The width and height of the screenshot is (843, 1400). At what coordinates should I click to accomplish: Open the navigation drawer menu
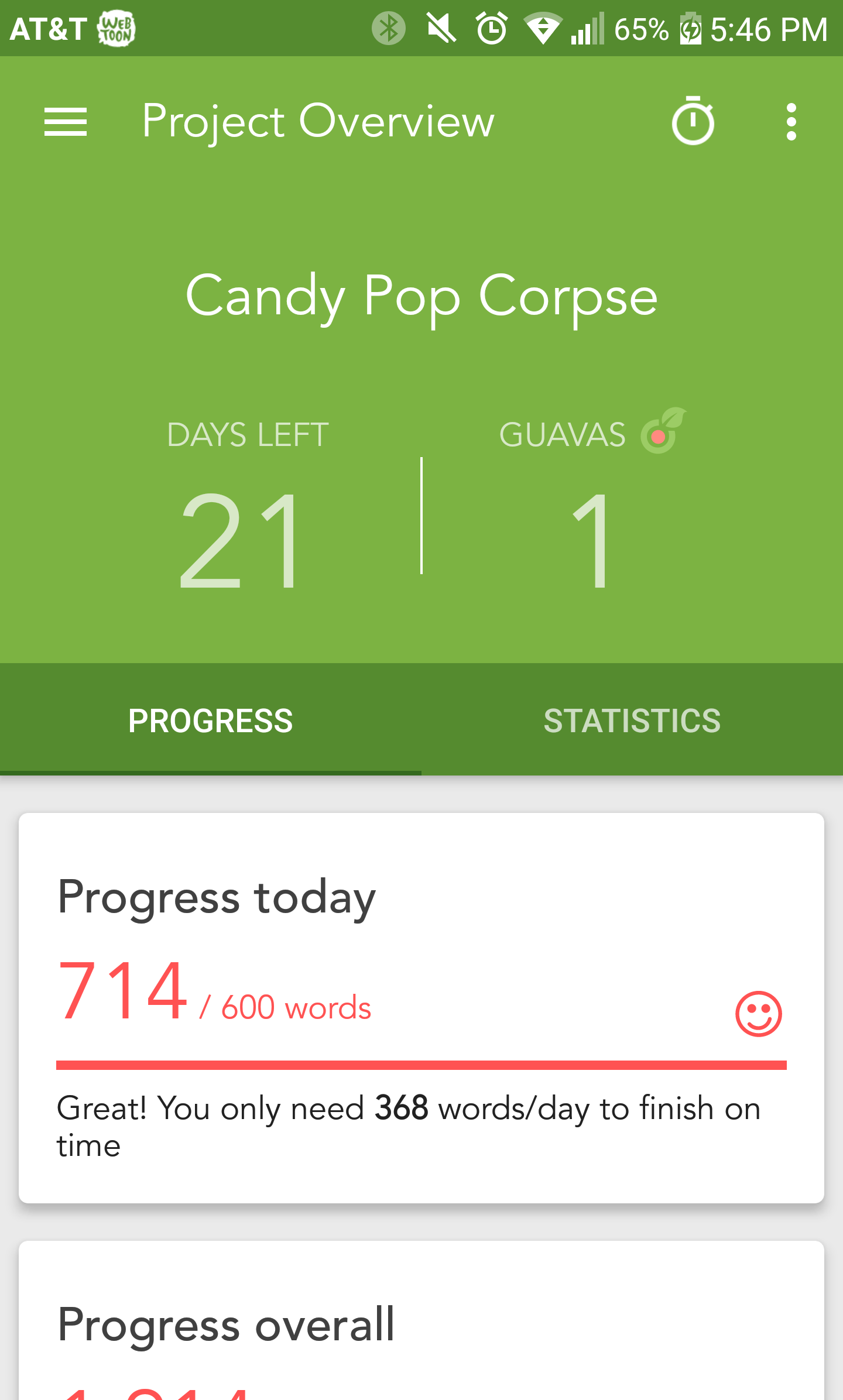[66, 122]
